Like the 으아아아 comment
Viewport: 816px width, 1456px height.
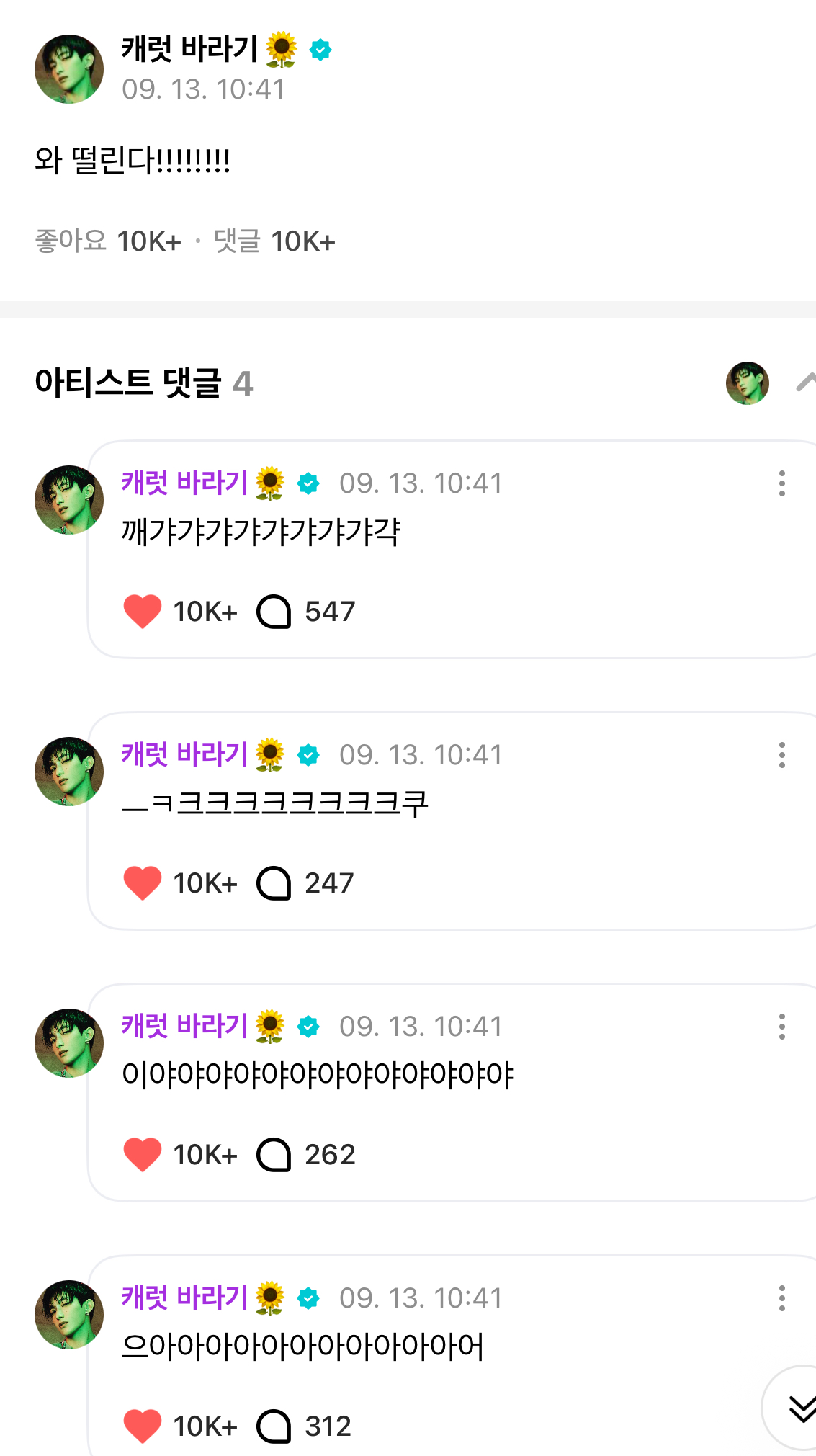(143, 1426)
